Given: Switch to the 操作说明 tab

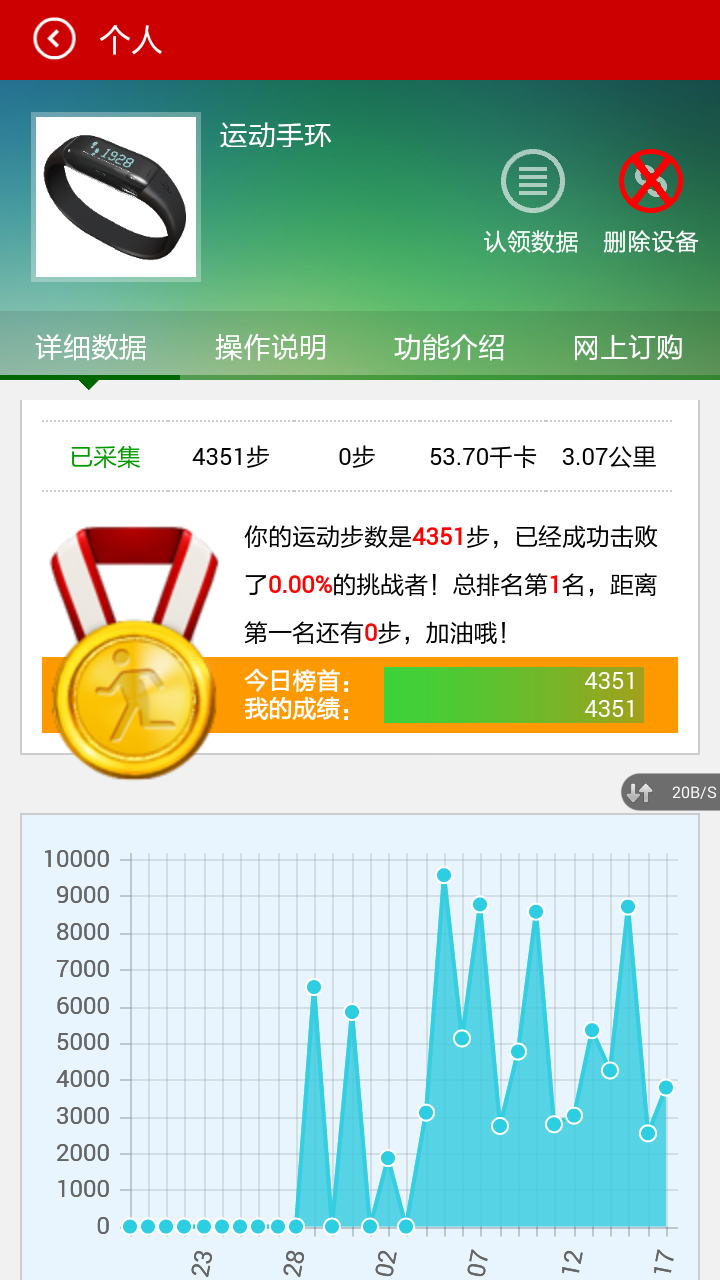Looking at the screenshot, I should tap(270, 347).
